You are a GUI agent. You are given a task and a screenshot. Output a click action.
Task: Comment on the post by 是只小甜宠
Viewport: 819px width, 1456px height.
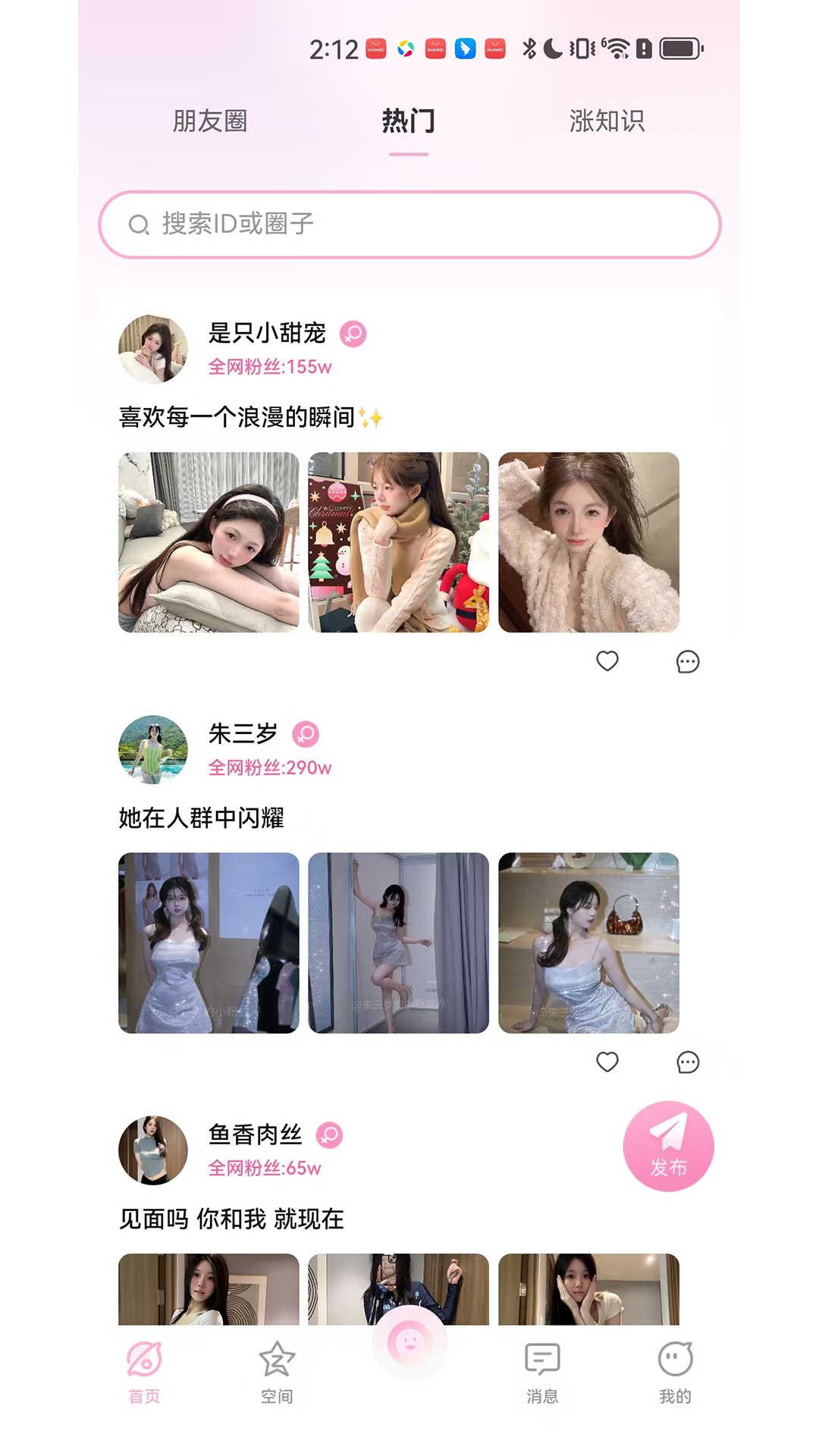click(x=688, y=662)
